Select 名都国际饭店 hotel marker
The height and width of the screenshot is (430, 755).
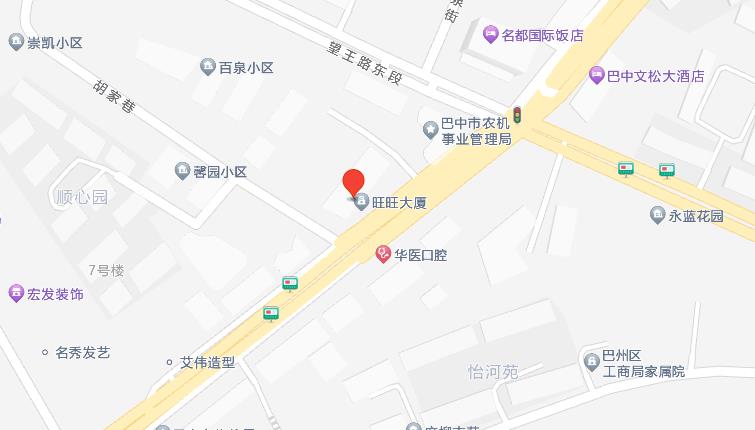pos(491,35)
